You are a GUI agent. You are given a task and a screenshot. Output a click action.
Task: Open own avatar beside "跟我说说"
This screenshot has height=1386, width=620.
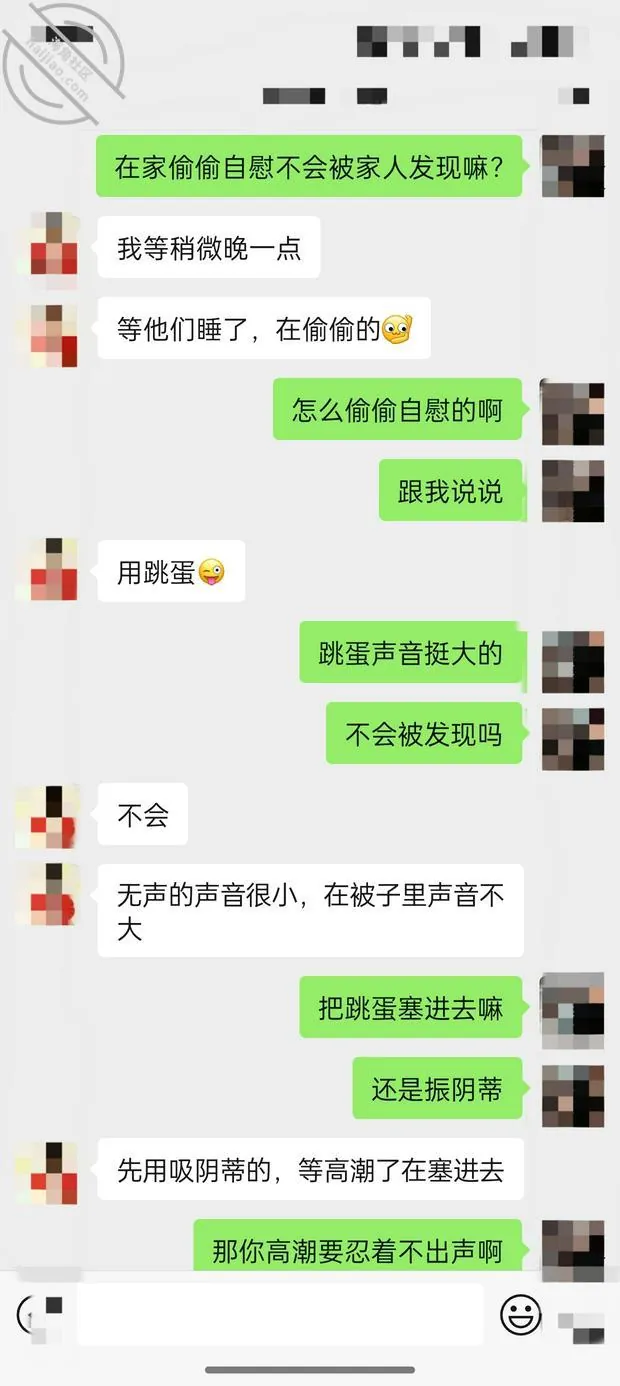[x=572, y=491]
